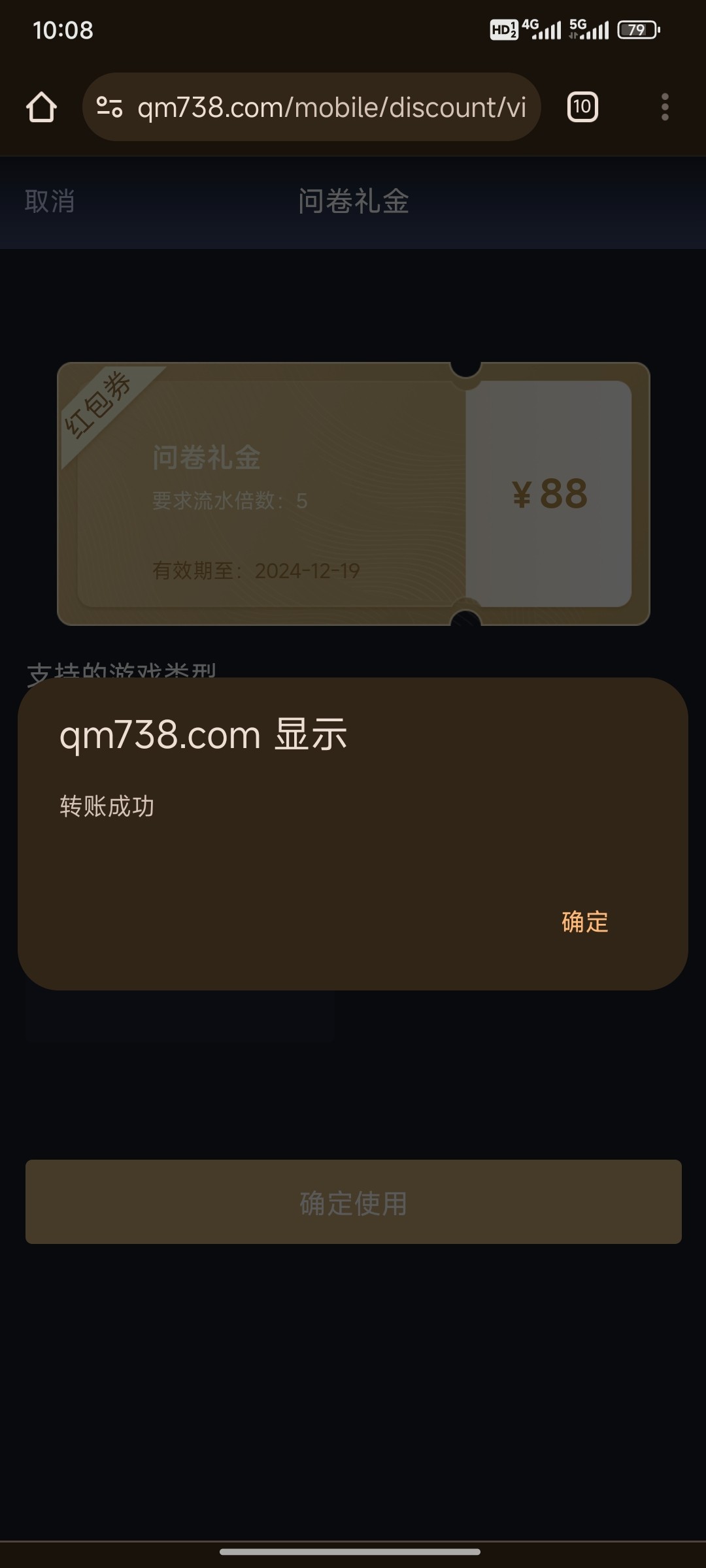This screenshot has width=706, height=1568.
Task: Tap the qm738.com address bar
Action: coord(331,107)
